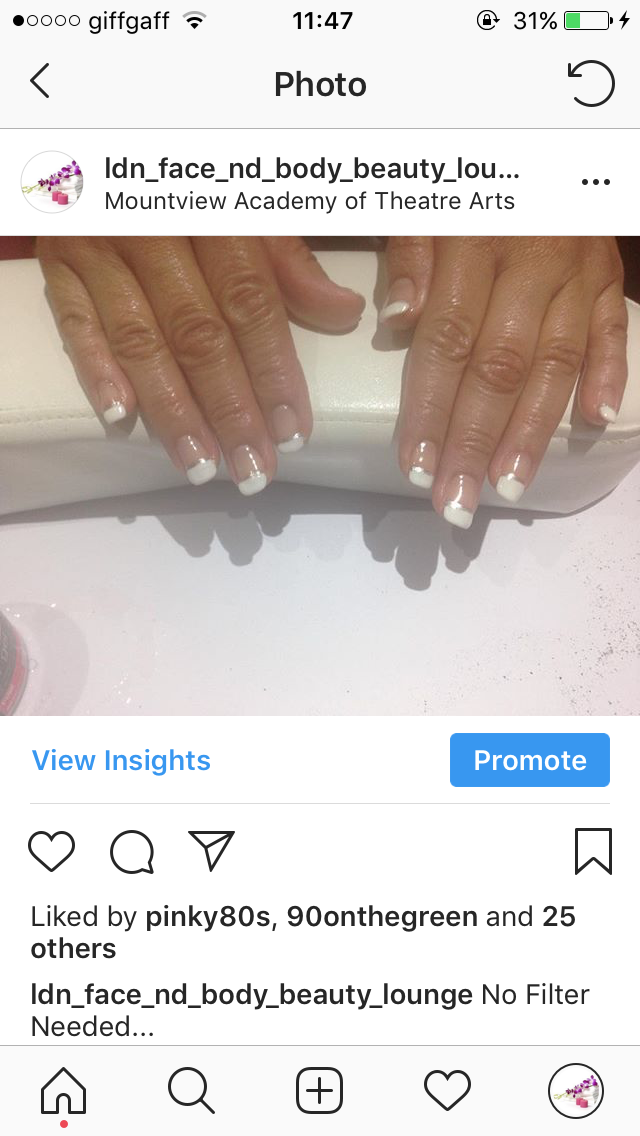Switch to the Search tab

click(191, 1090)
